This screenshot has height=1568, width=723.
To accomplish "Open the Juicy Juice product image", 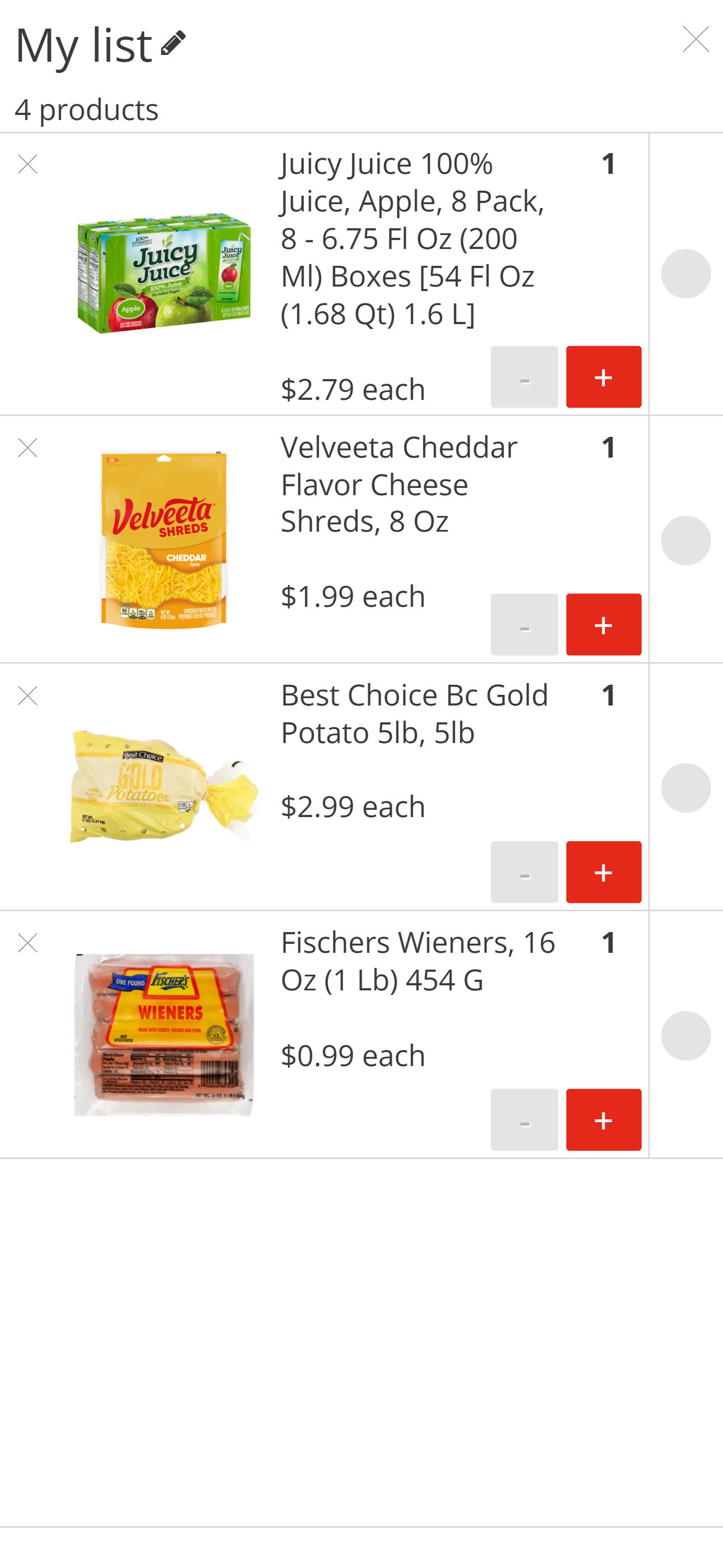I will click(x=164, y=273).
